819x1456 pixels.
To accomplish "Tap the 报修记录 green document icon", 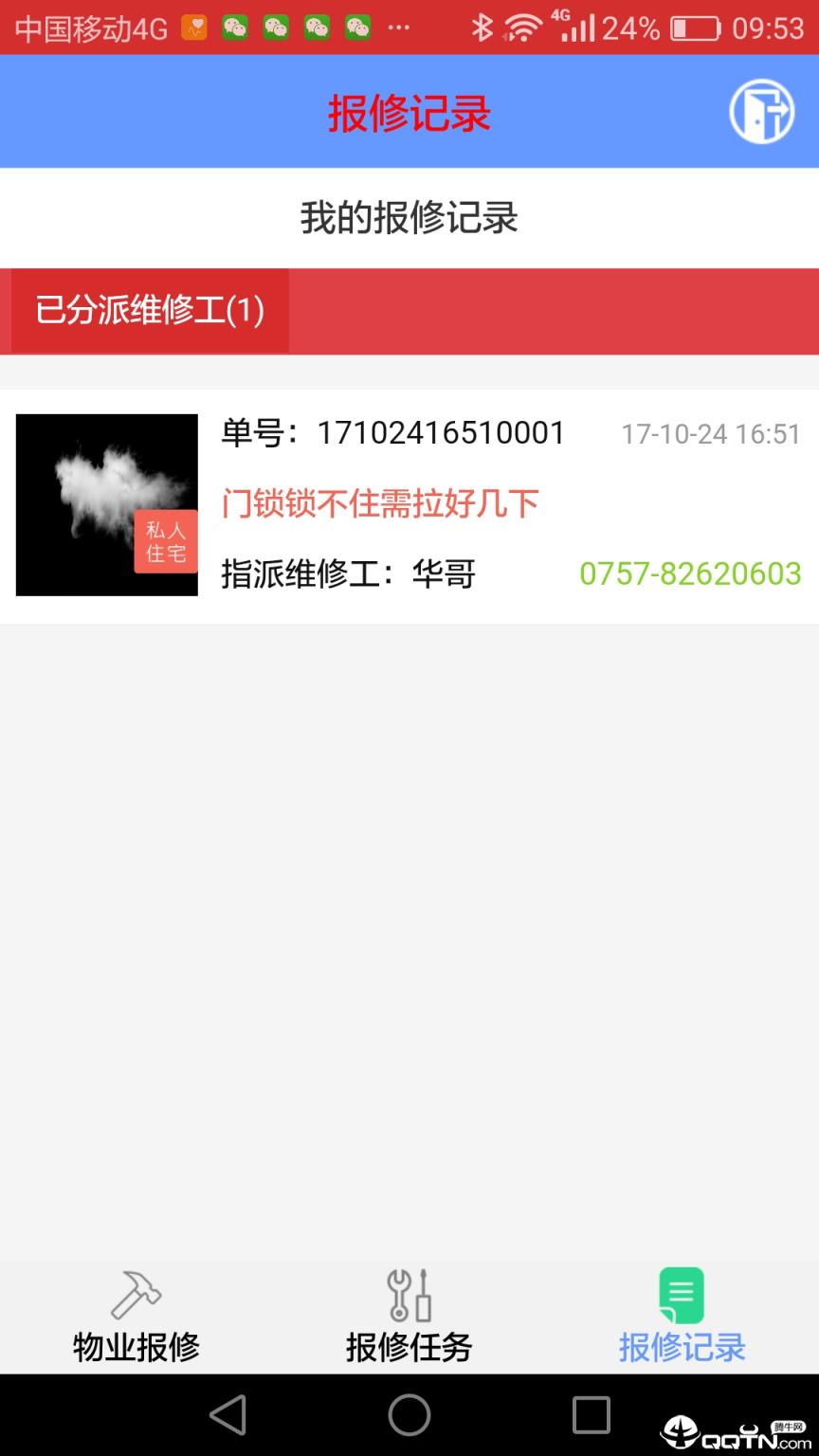I will (x=681, y=1293).
